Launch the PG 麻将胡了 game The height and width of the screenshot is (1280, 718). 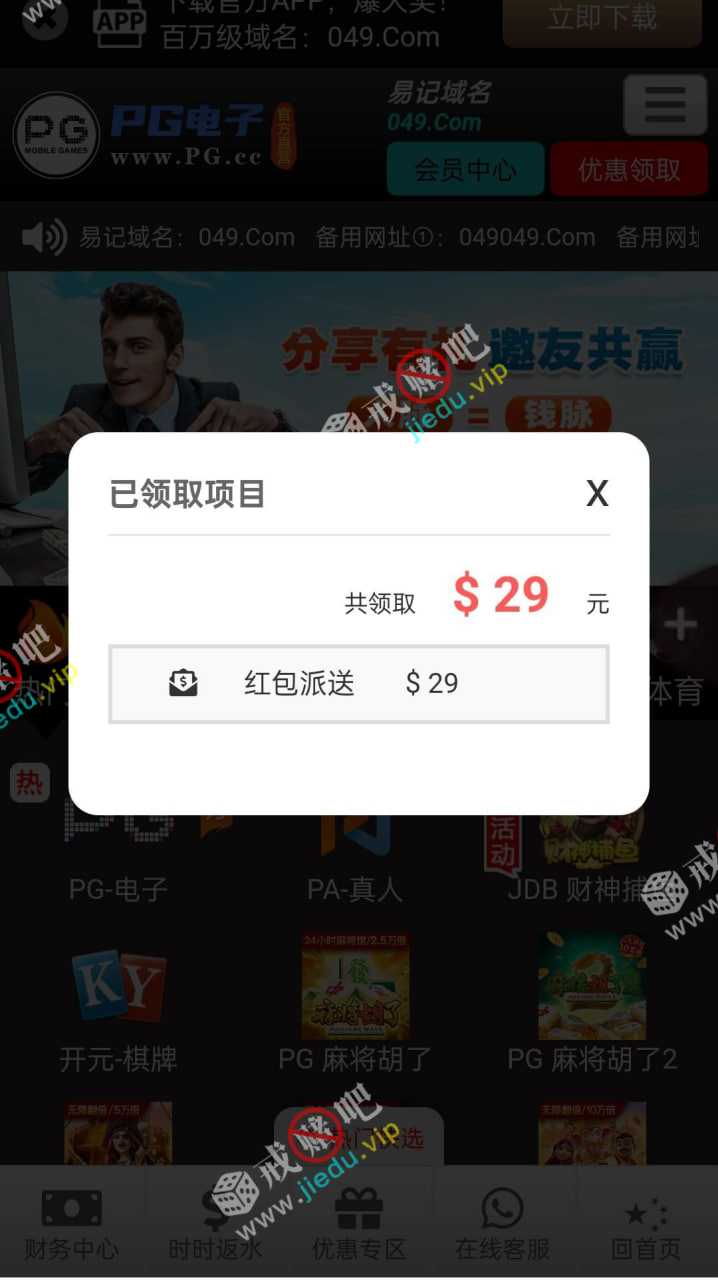pos(355,1000)
